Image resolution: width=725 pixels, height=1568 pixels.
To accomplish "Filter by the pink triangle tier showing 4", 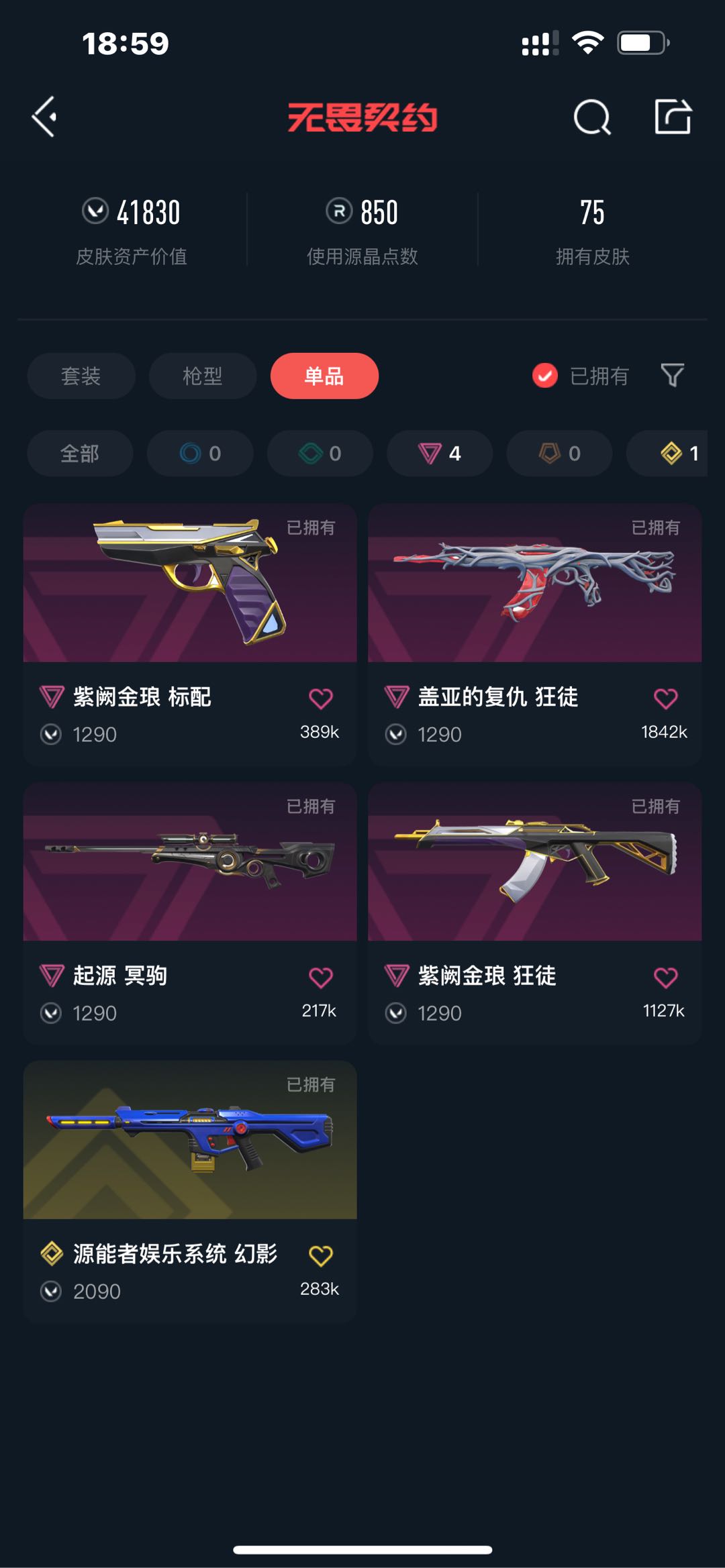I will [440, 454].
